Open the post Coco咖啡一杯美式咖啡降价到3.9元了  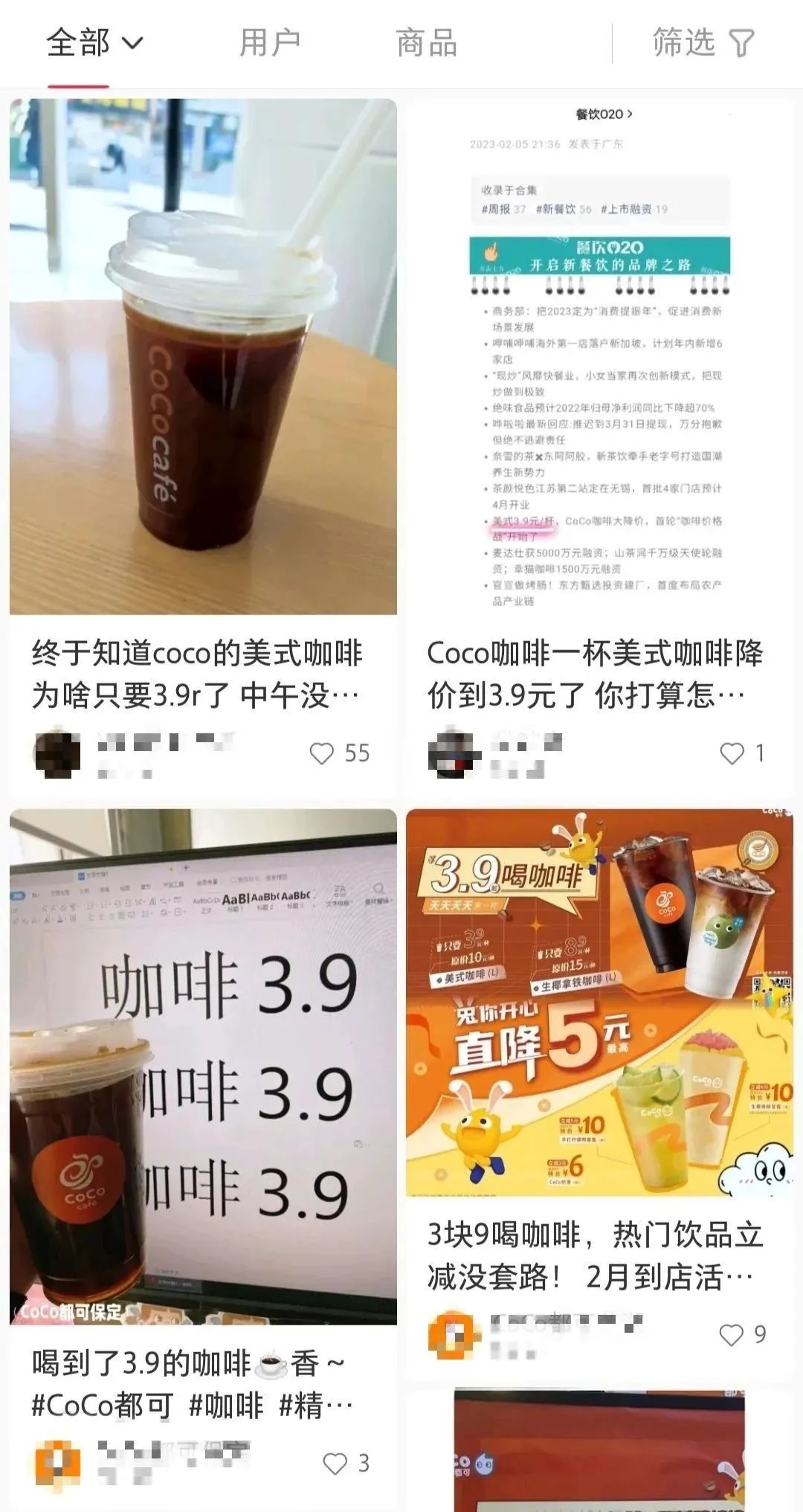599,357
